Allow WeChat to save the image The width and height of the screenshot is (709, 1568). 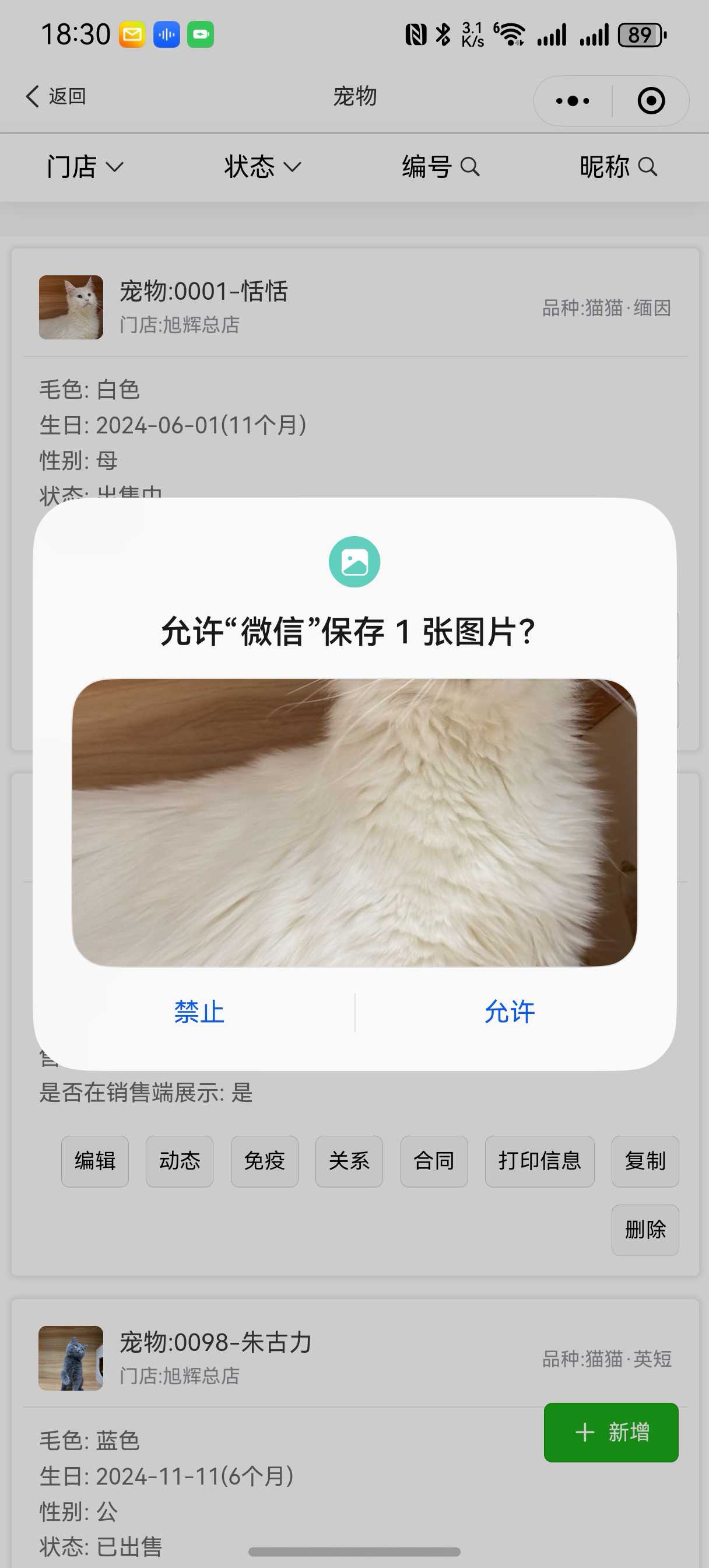[509, 1012]
